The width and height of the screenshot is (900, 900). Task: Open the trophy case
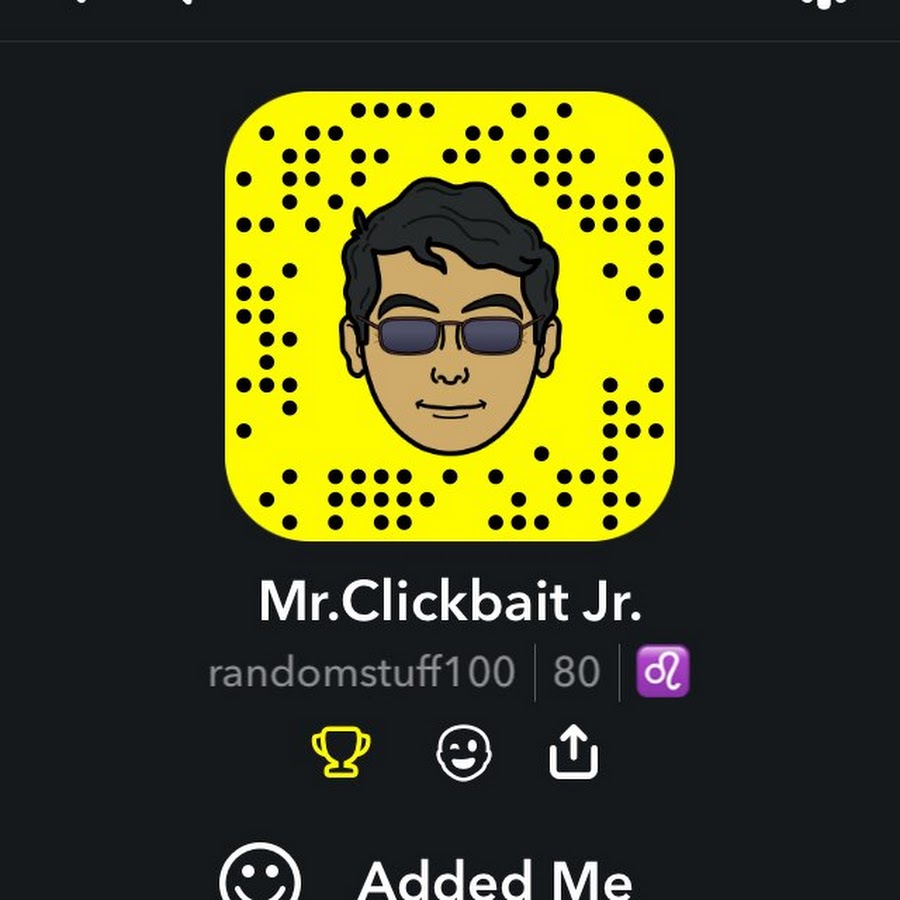click(x=341, y=752)
